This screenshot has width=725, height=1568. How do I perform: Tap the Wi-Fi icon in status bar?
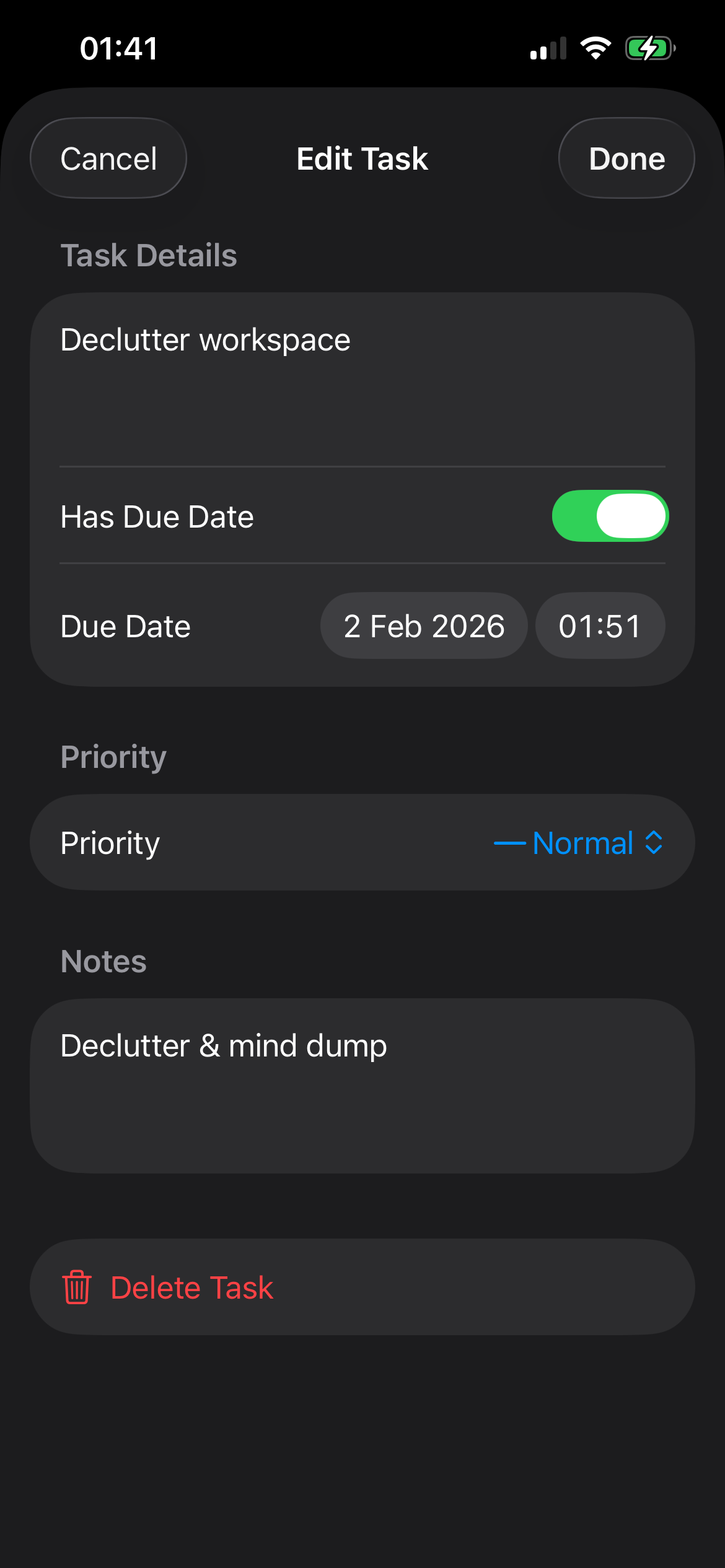pos(595,48)
